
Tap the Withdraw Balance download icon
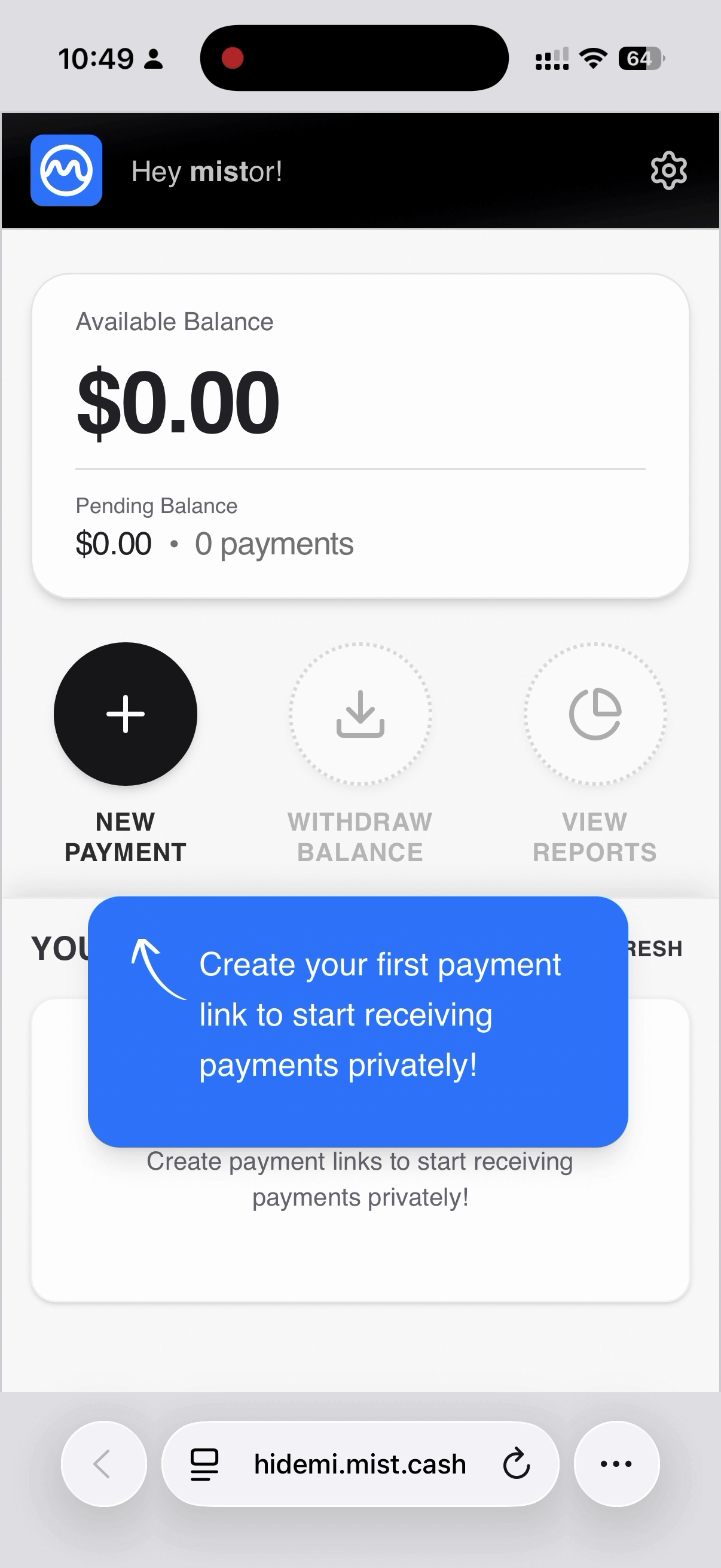tap(360, 716)
